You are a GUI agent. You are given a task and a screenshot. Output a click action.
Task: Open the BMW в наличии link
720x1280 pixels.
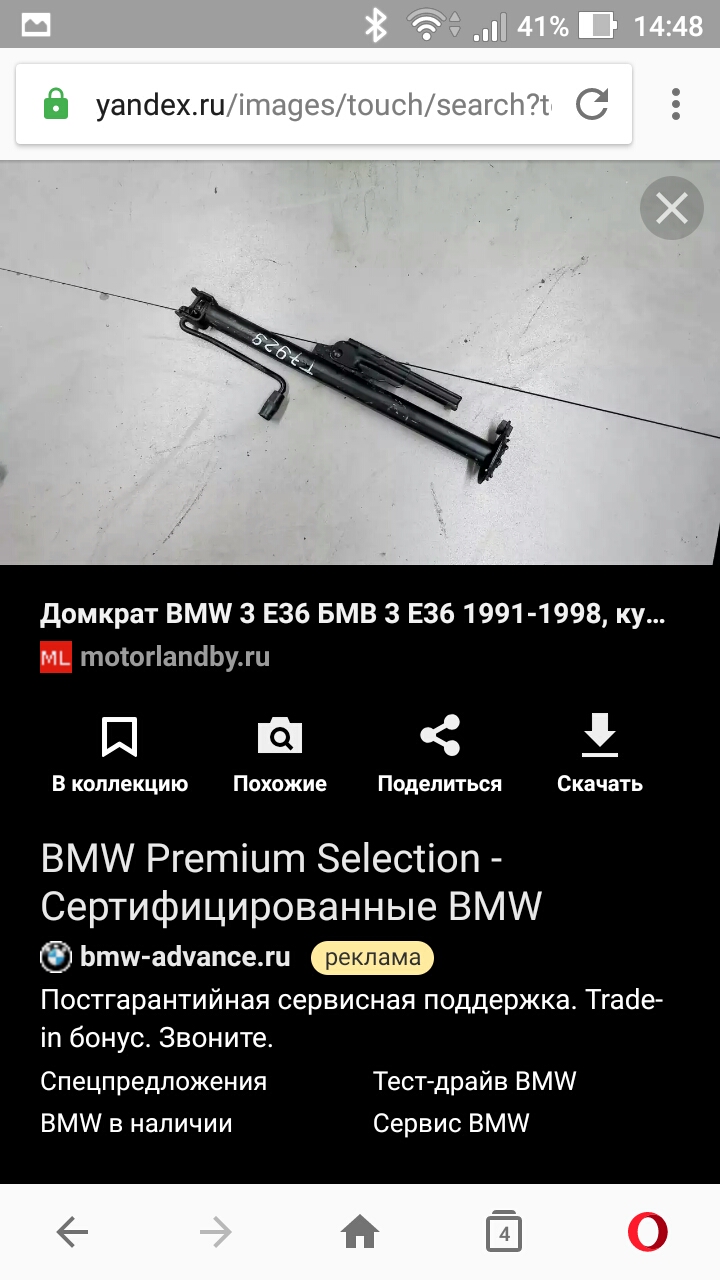(136, 1123)
